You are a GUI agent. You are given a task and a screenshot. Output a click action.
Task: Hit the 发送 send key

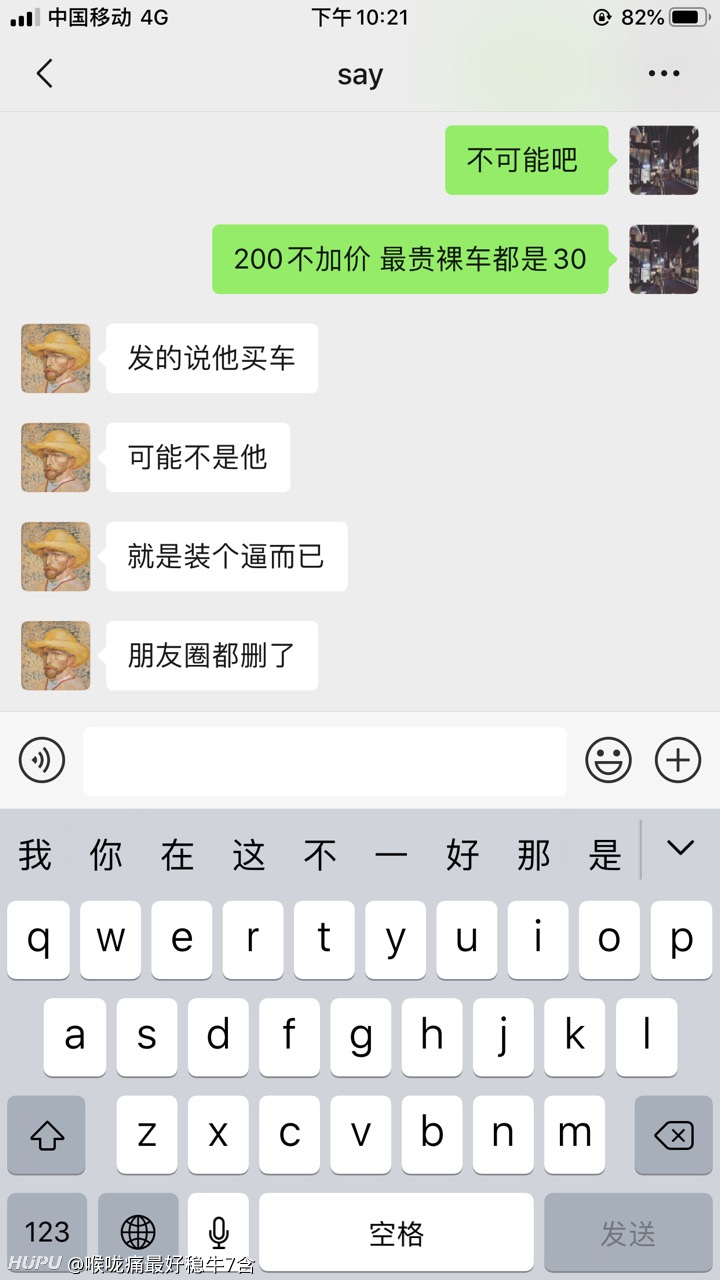click(628, 1231)
